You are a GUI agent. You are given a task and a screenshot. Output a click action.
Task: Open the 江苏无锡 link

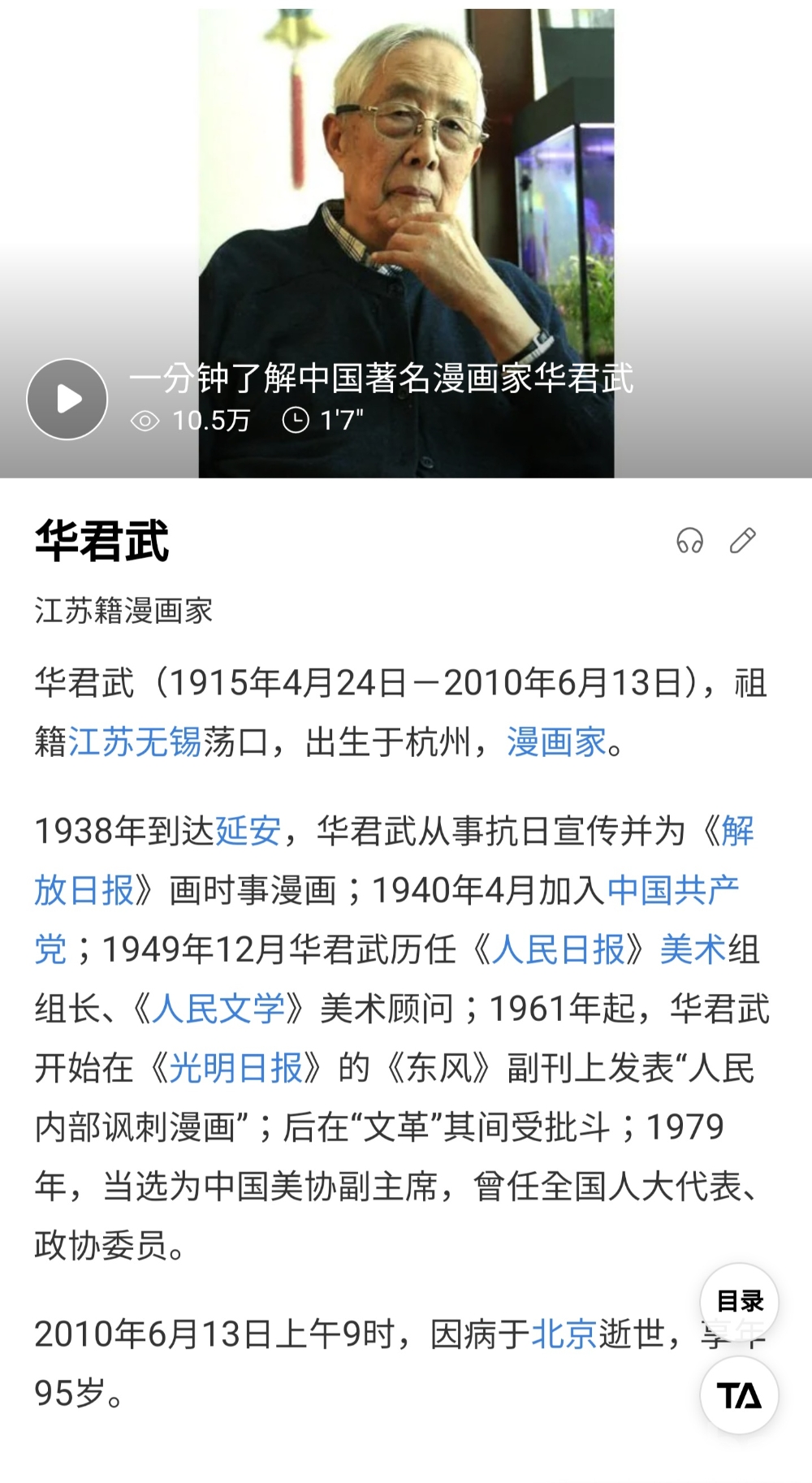[134, 741]
